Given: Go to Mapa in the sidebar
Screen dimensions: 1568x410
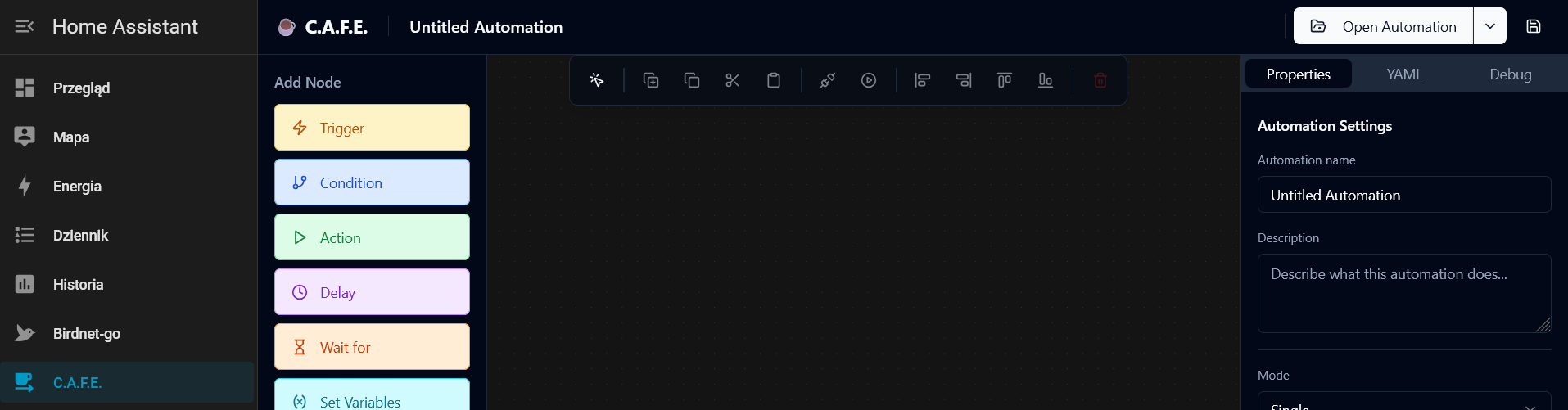Looking at the screenshot, I should coord(71,137).
